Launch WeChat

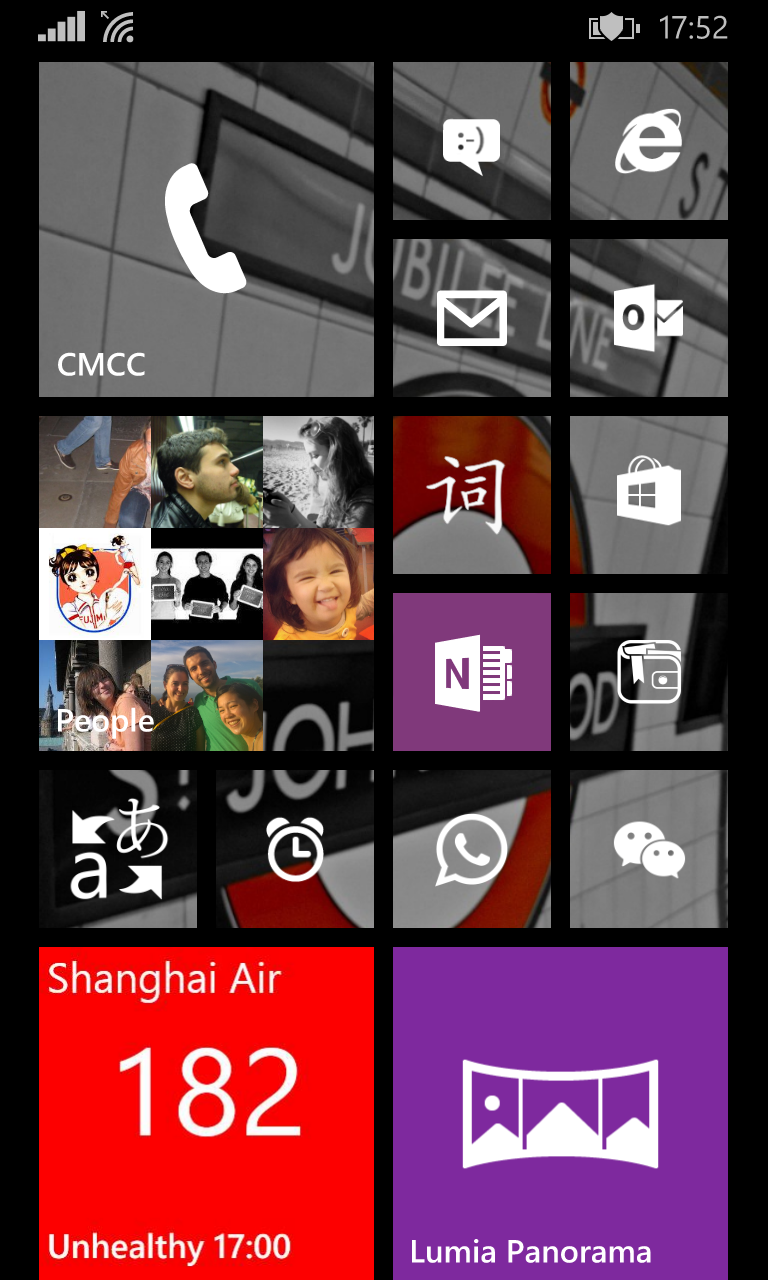[x=648, y=849]
